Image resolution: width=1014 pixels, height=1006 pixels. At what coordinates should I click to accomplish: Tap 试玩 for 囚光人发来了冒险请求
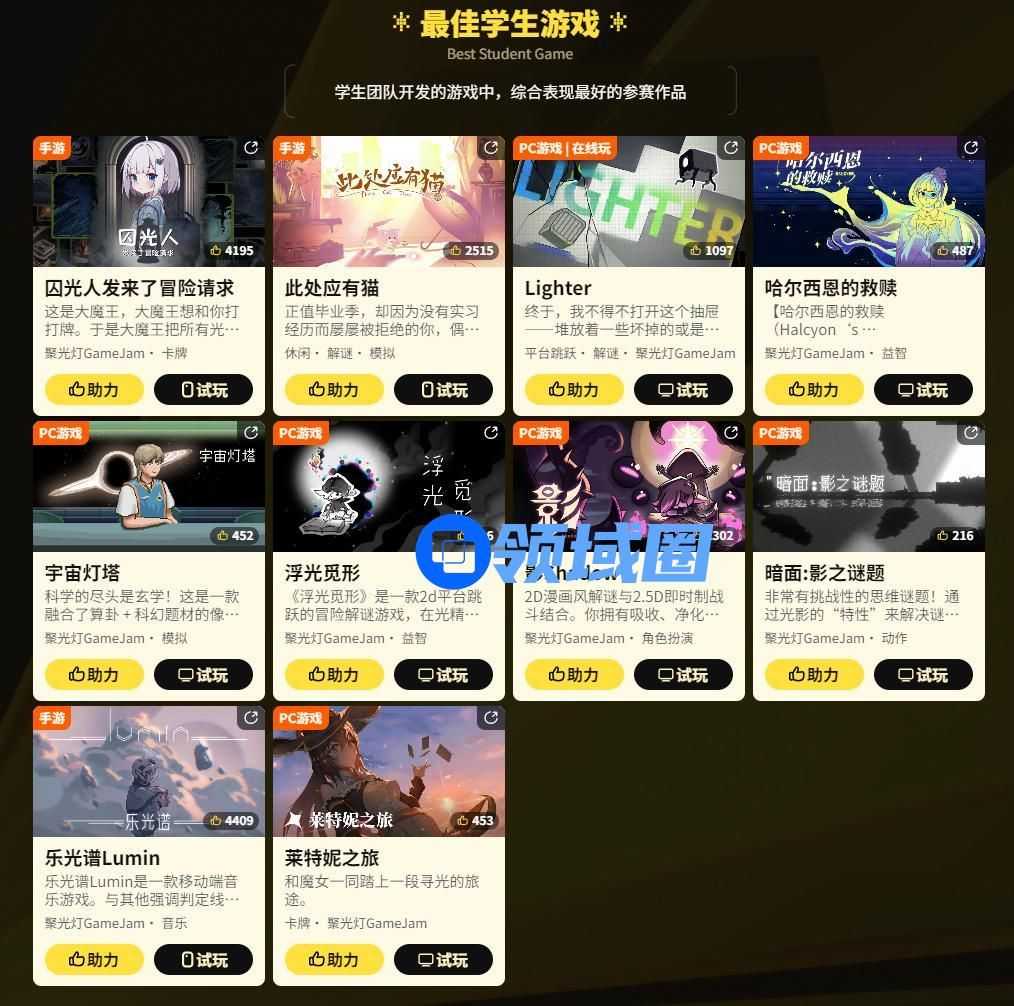coord(203,390)
